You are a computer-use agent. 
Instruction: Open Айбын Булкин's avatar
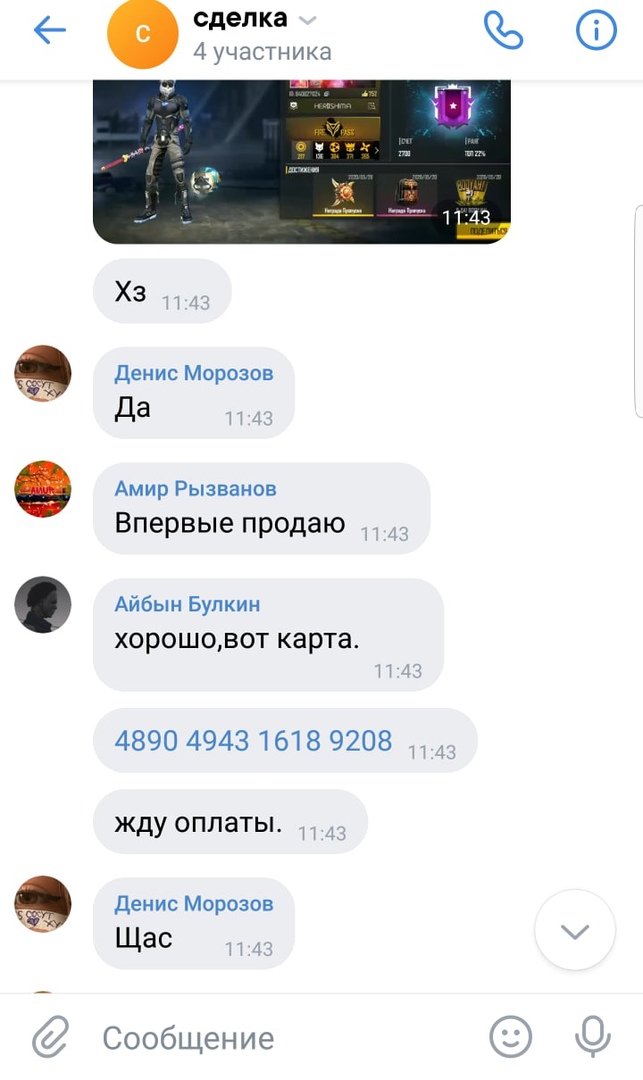42,604
